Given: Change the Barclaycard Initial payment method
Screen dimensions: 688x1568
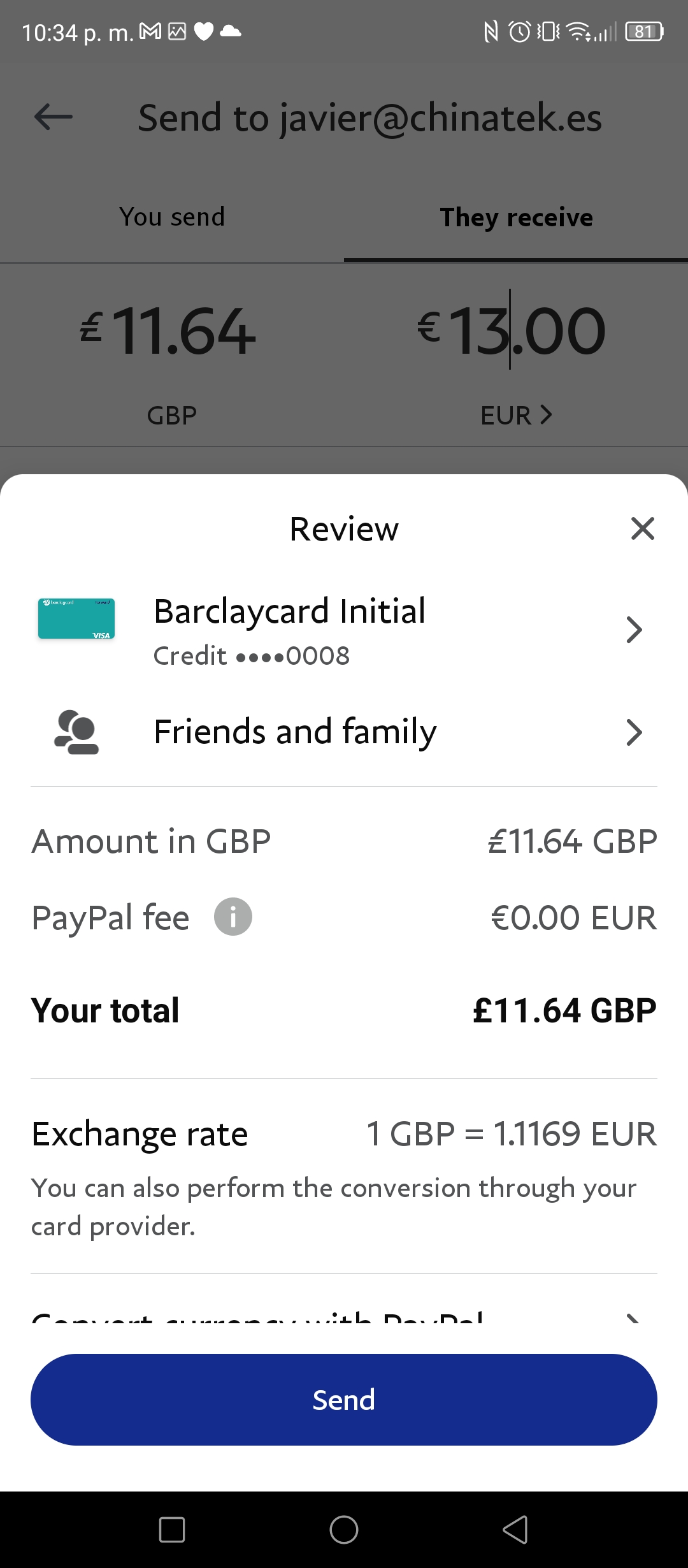Looking at the screenshot, I should 344,630.
